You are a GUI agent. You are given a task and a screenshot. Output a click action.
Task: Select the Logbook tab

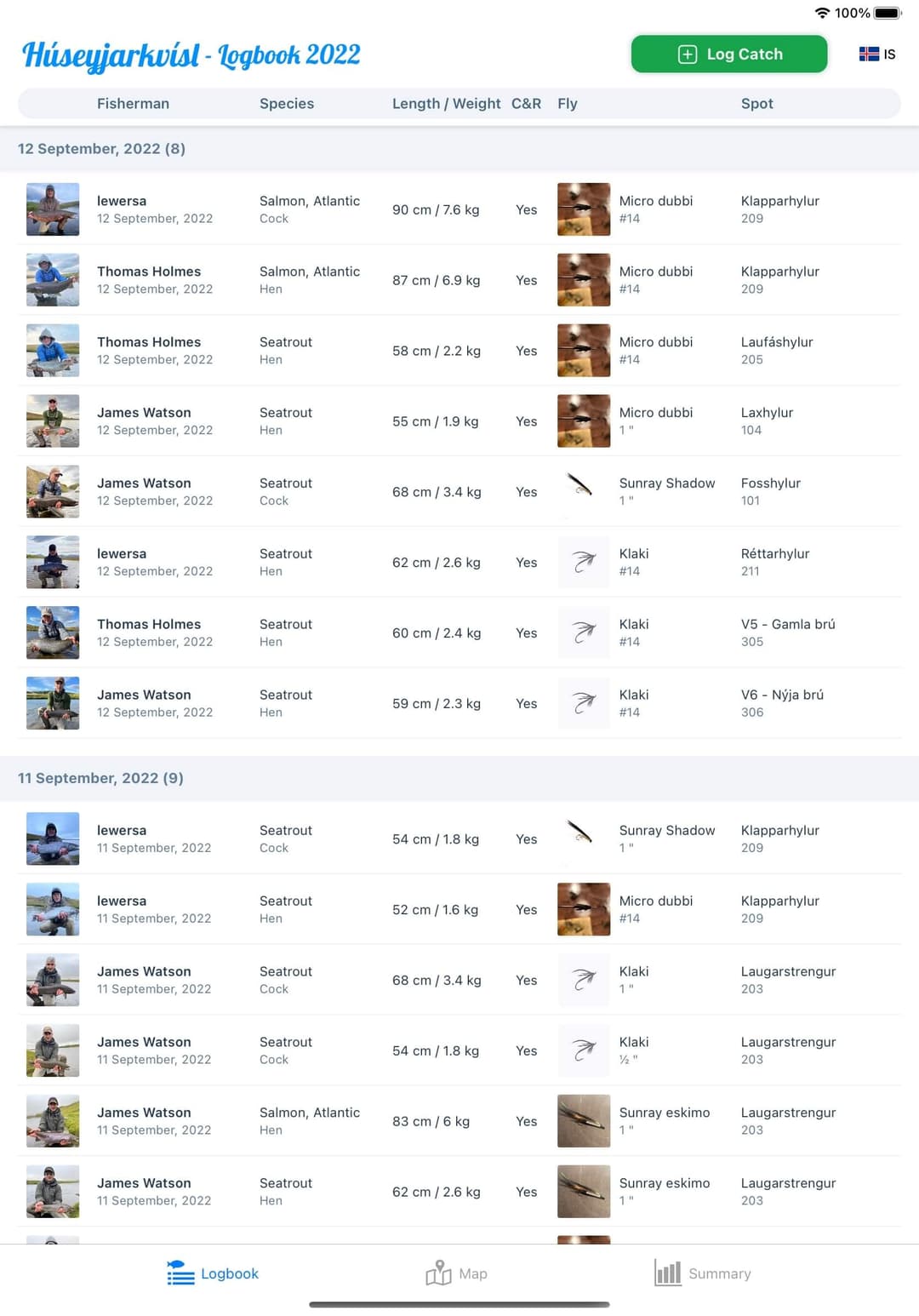[x=213, y=1273]
